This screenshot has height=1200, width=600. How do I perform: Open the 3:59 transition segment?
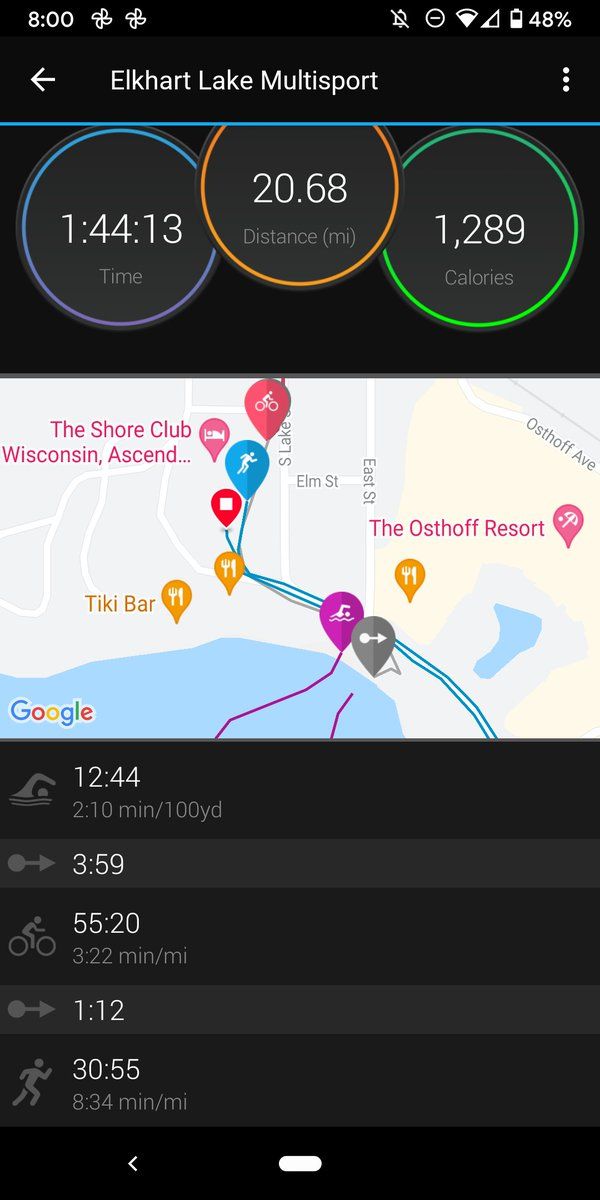coord(300,864)
